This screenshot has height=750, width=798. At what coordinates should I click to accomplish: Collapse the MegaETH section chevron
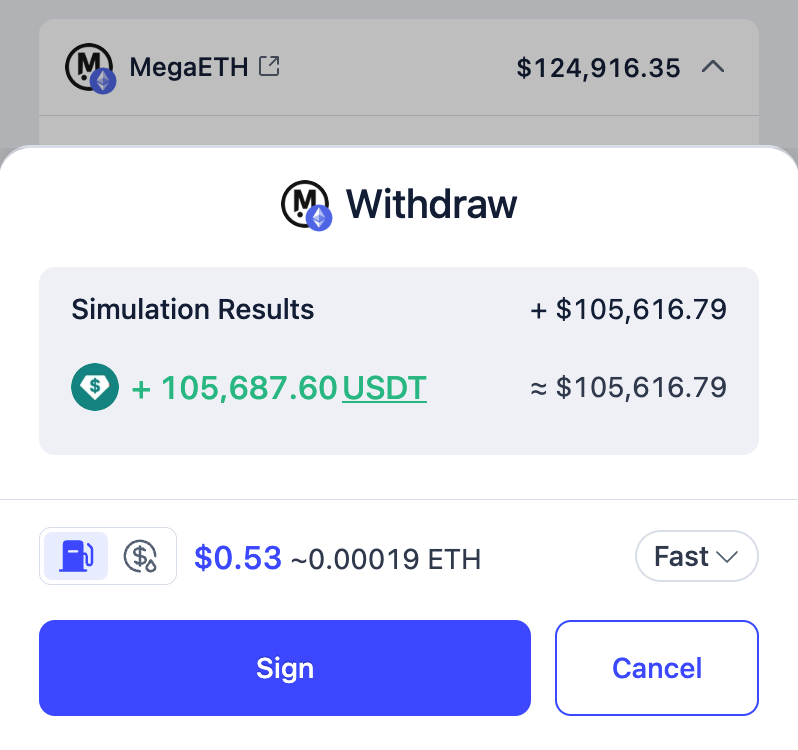coord(712,67)
